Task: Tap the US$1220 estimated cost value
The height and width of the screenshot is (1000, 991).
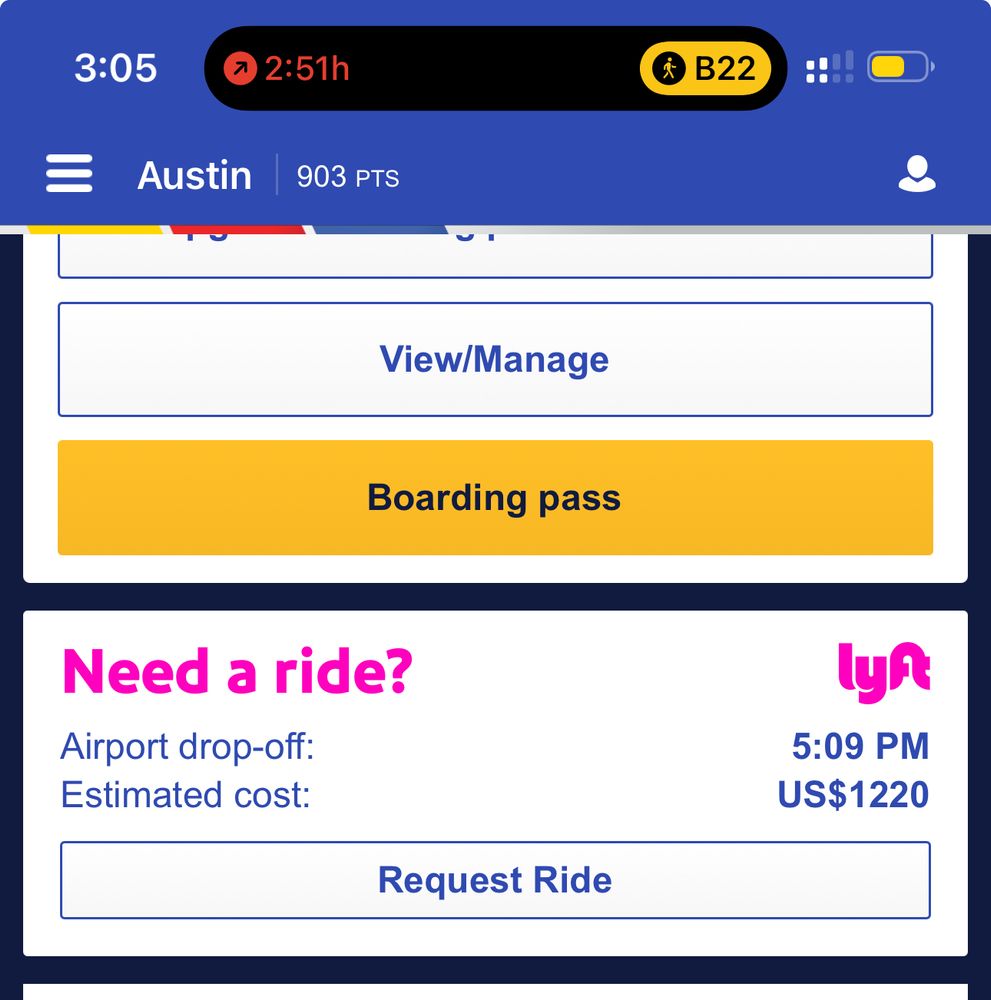Action: tap(853, 795)
